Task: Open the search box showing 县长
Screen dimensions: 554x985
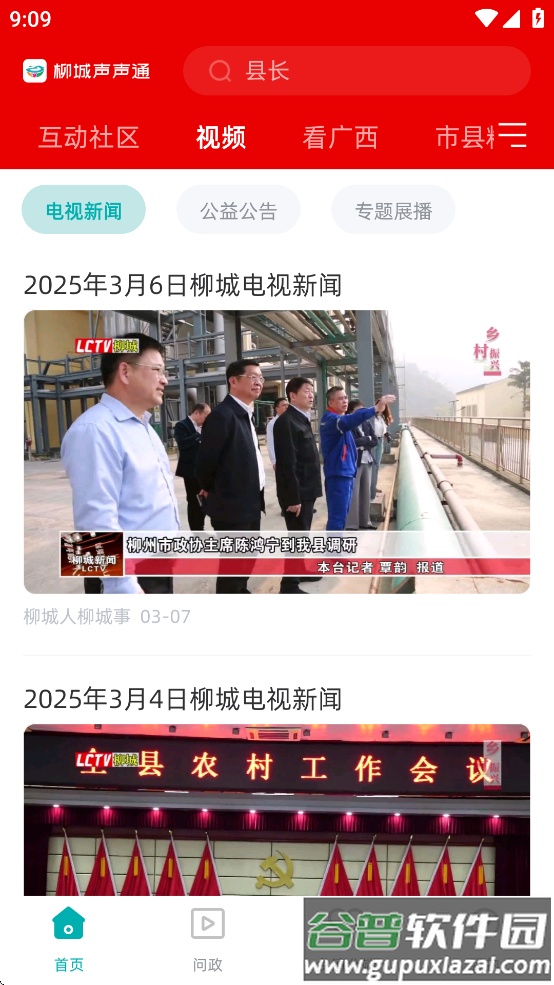Action: pyautogui.click(x=357, y=71)
